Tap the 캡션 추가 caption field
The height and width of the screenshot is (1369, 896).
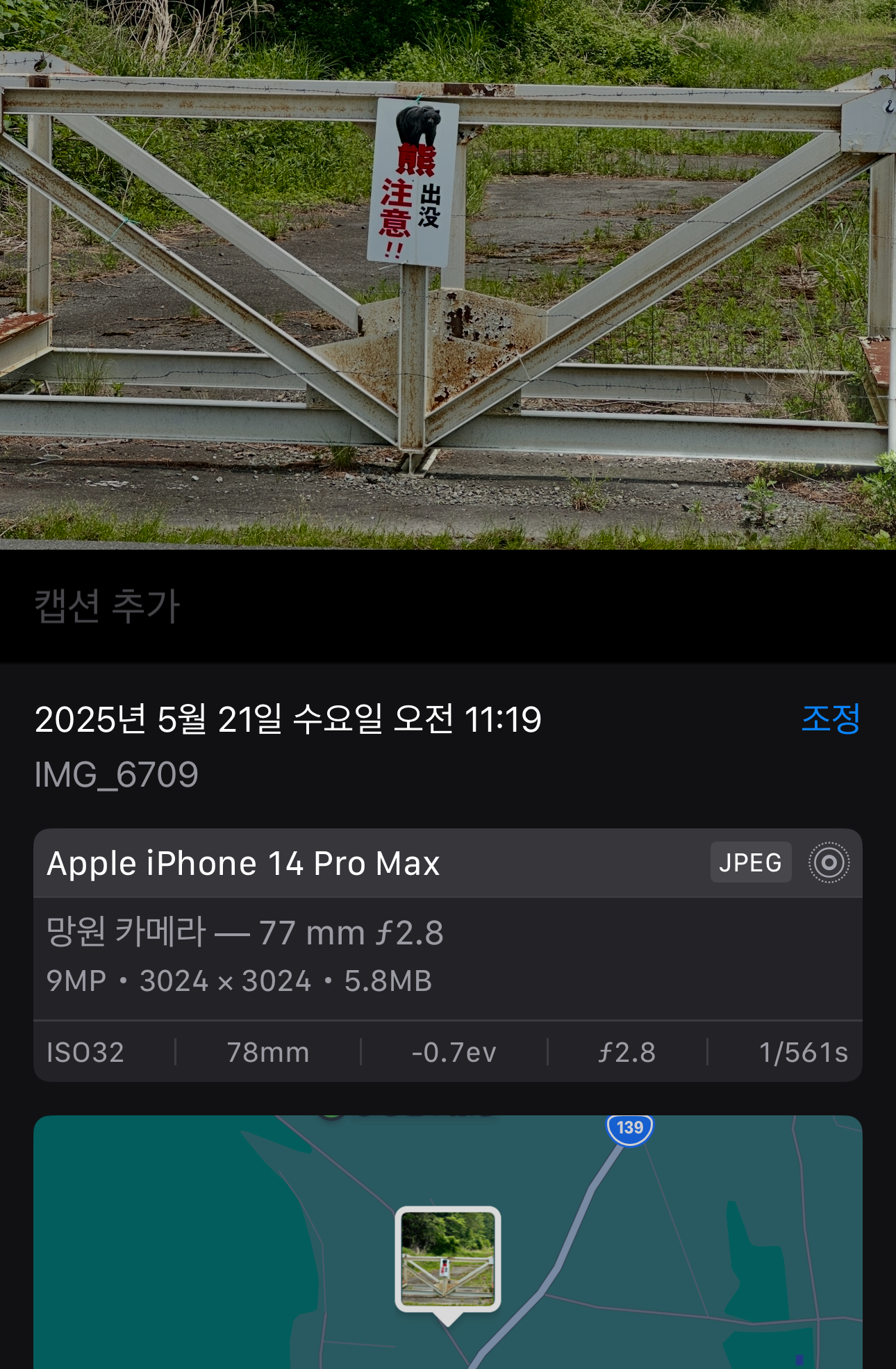448,606
